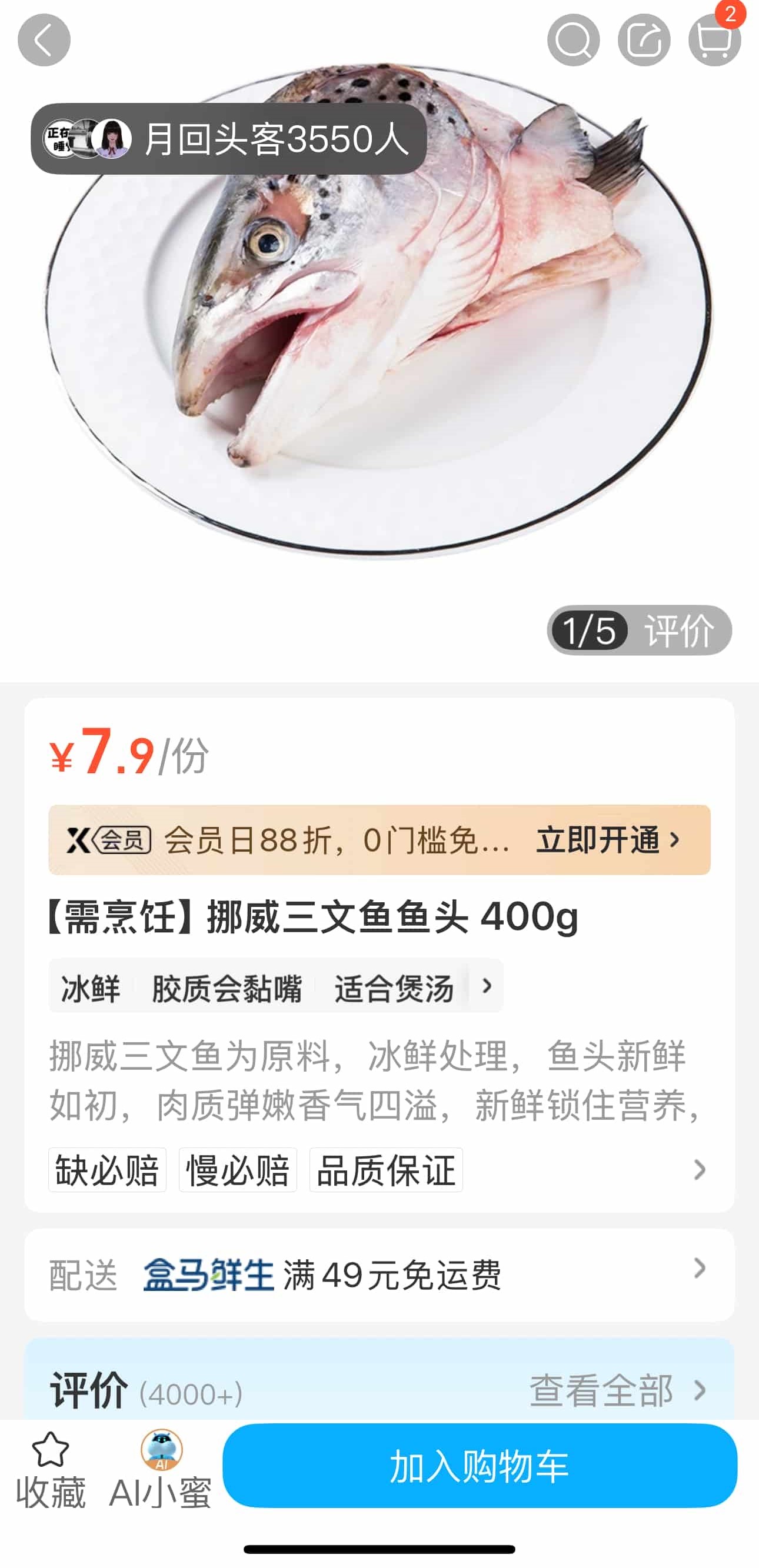Open the 月回头客3550人 returning customers badge
This screenshot has width=759, height=1568.
click(229, 139)
